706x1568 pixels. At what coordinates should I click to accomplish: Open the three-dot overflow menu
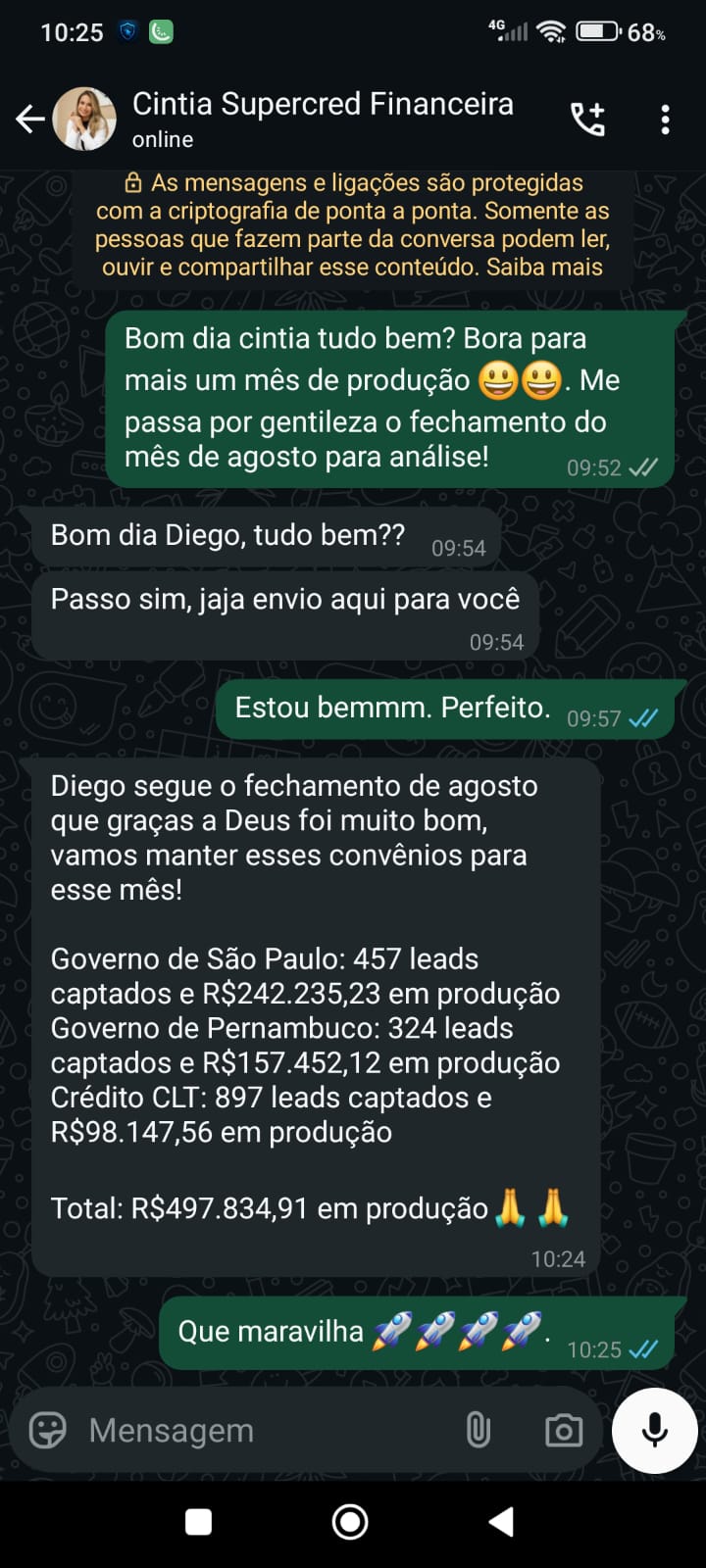[x=666, y=120]
